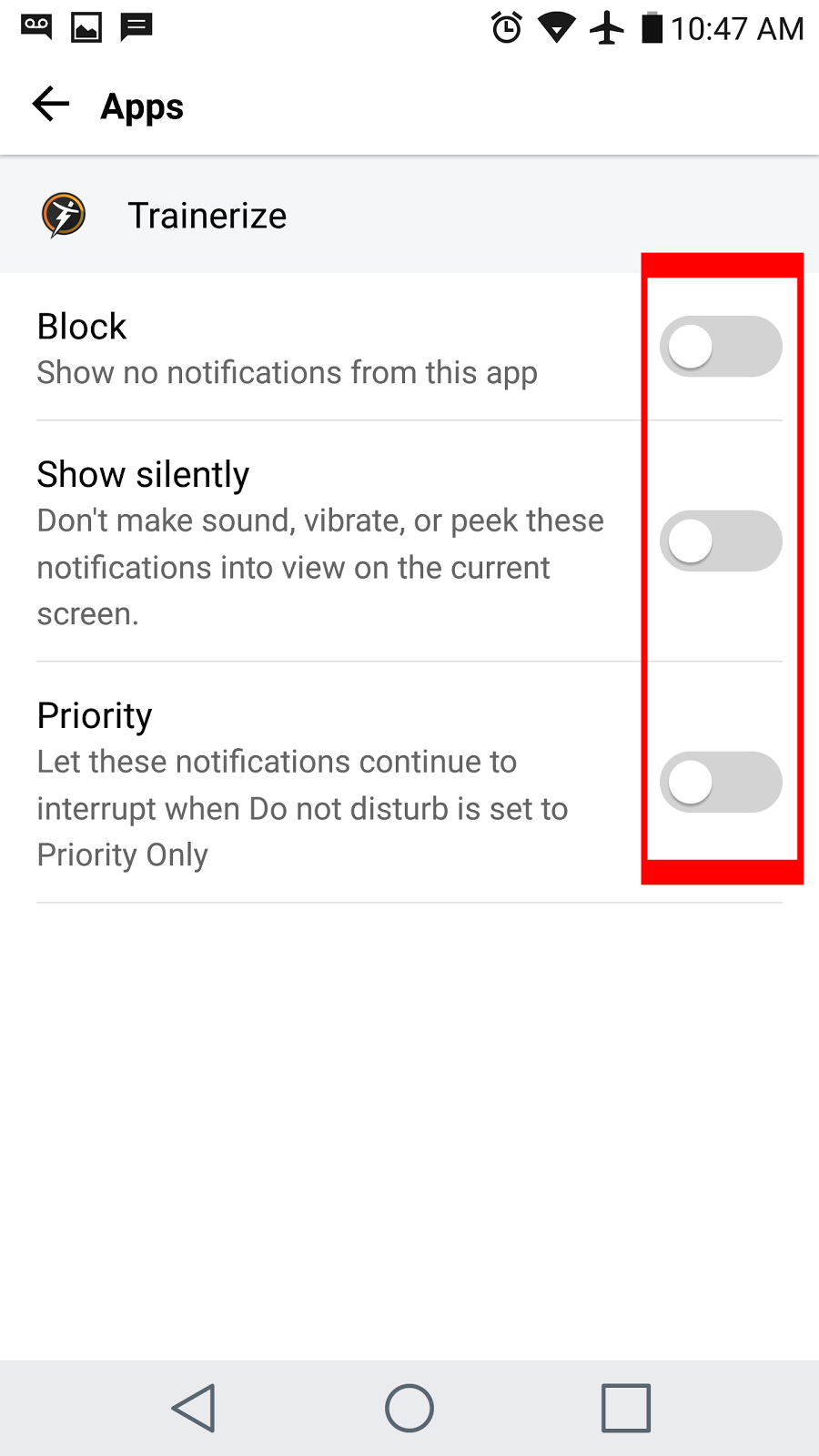The width and height of the screenshot is (819, 1456).
Task: Go back using the Apps arrow
Action: point(51,105)
